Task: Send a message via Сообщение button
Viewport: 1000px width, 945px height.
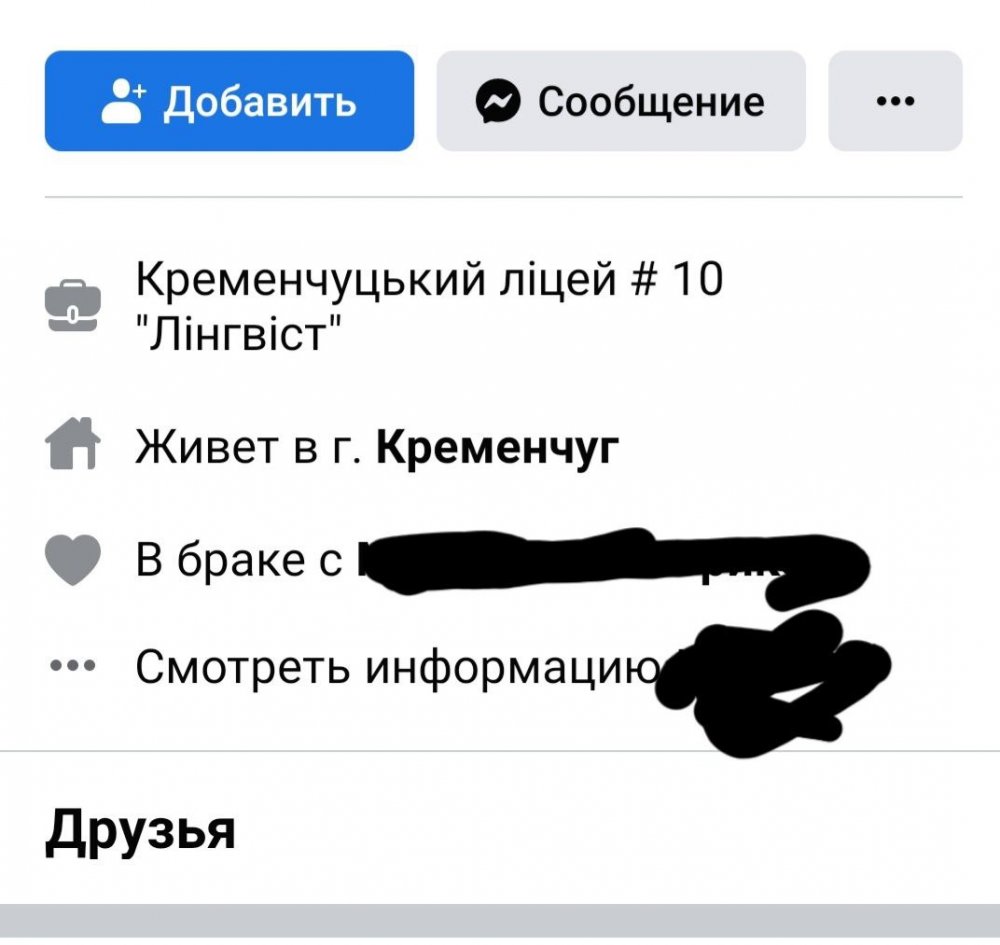Action: 621,101
